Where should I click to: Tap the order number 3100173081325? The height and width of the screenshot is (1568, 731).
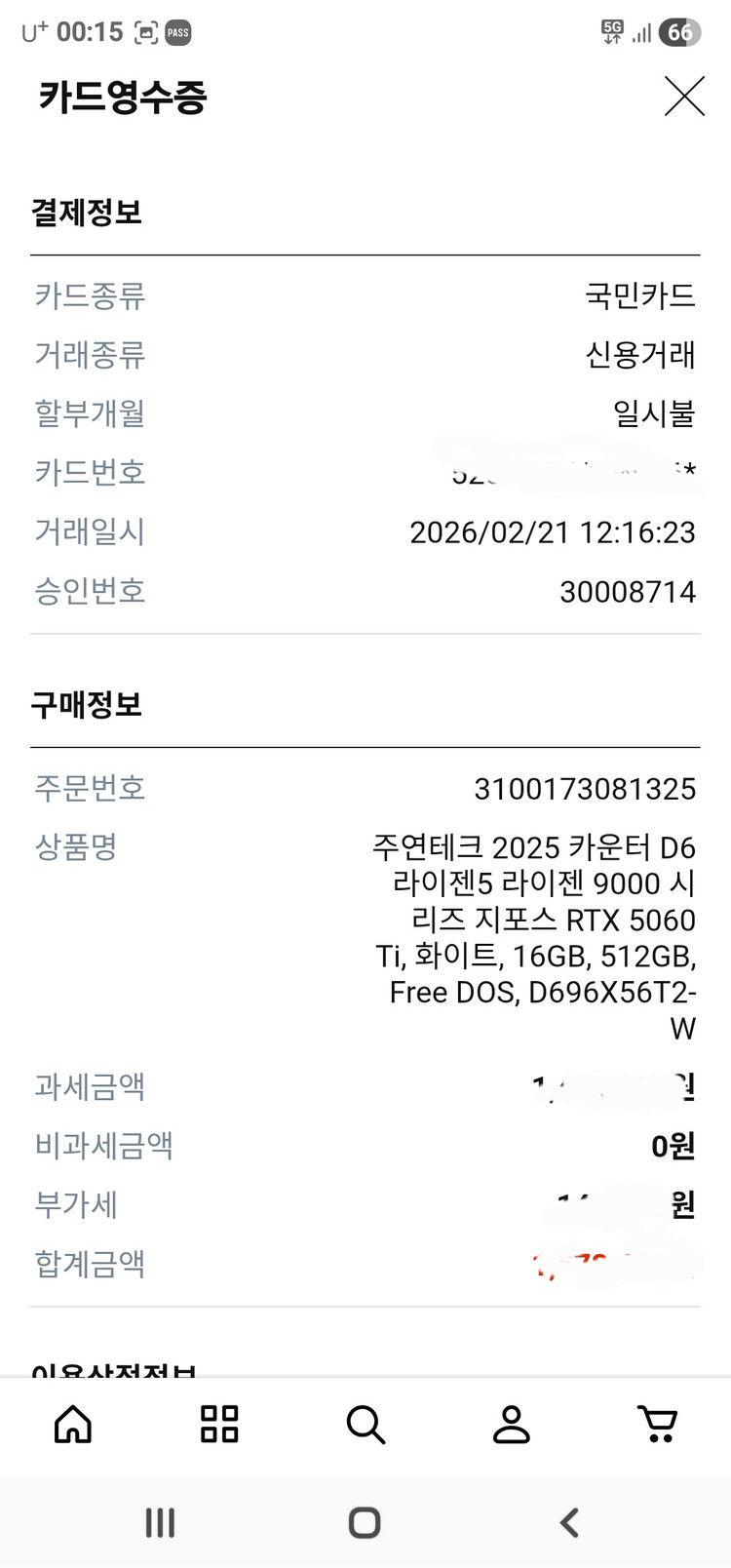pyautogui.click(x=585, y=788)
